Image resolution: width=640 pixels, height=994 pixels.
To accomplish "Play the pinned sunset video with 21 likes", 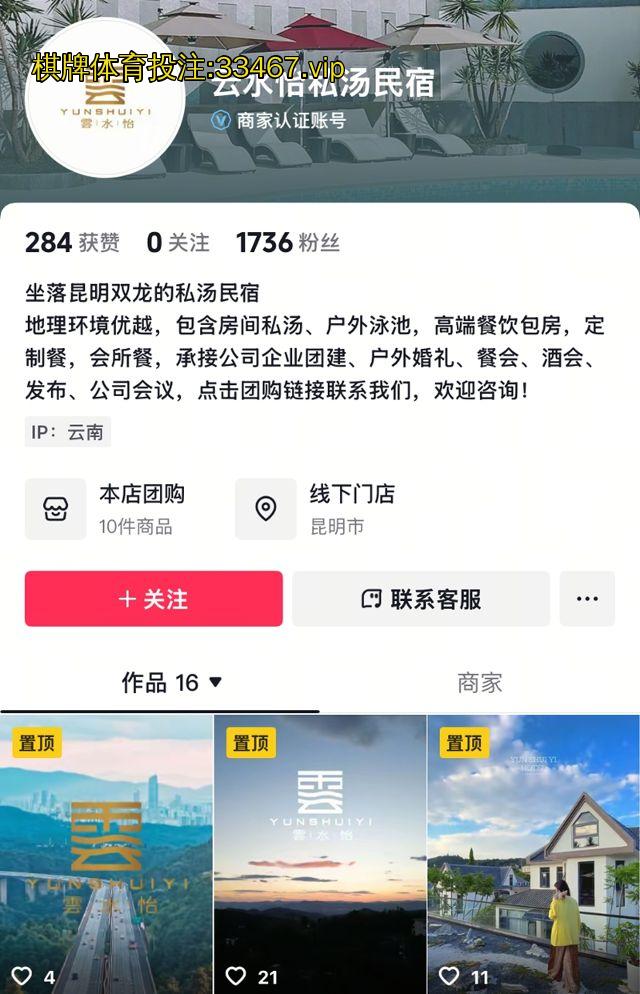I will 320,853.
